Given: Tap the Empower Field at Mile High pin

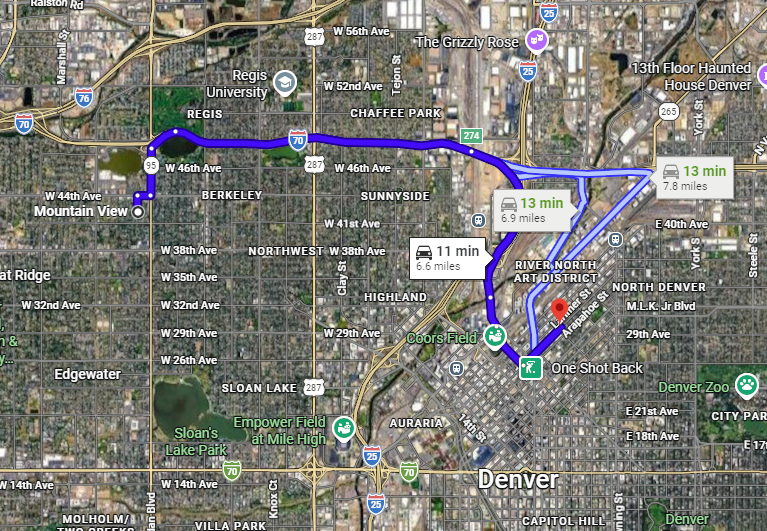Looking at the screenshot, I should click(344, 427).
